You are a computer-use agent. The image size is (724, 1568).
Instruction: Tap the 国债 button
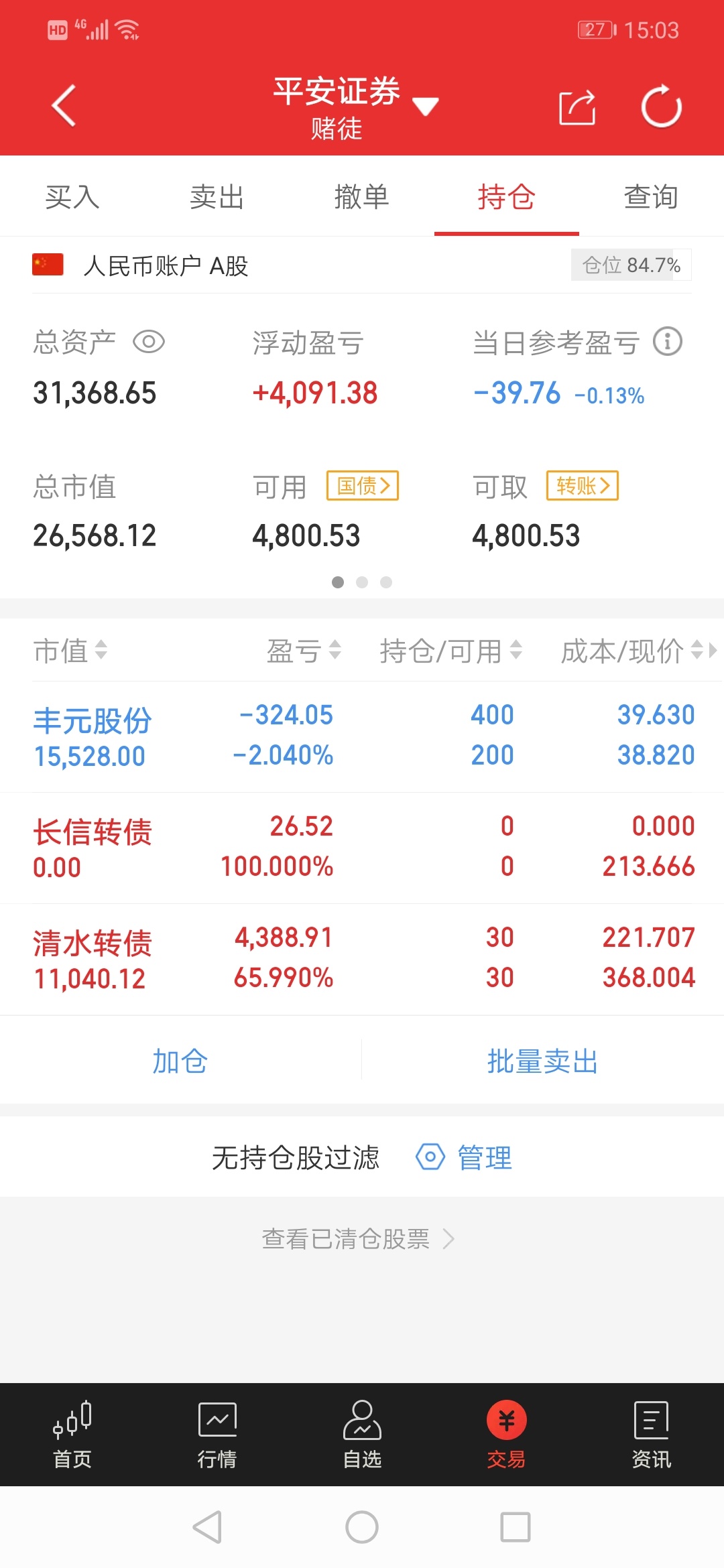(x=363, y=486)
